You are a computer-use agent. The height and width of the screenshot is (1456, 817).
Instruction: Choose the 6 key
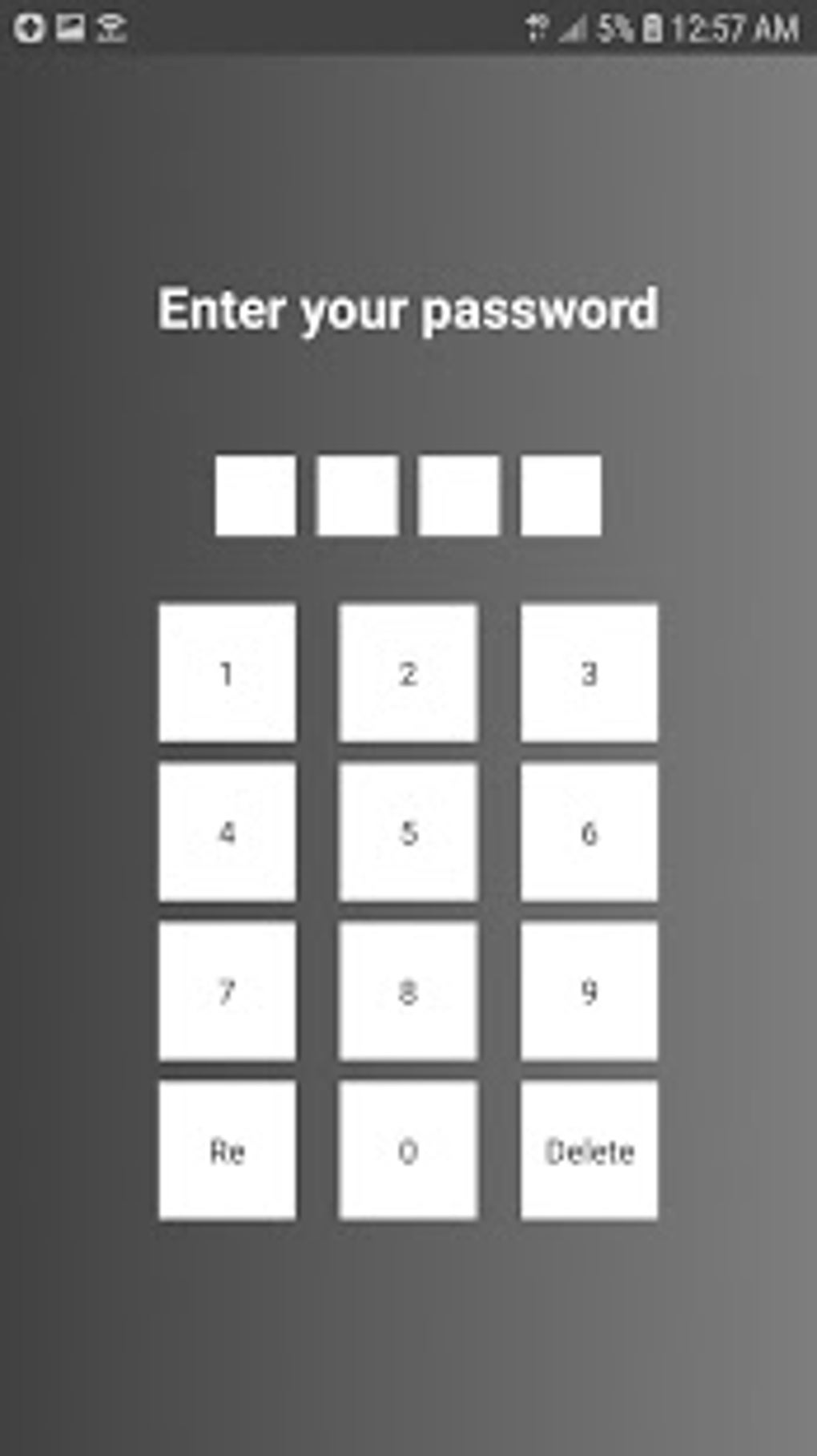pos(590,832)
